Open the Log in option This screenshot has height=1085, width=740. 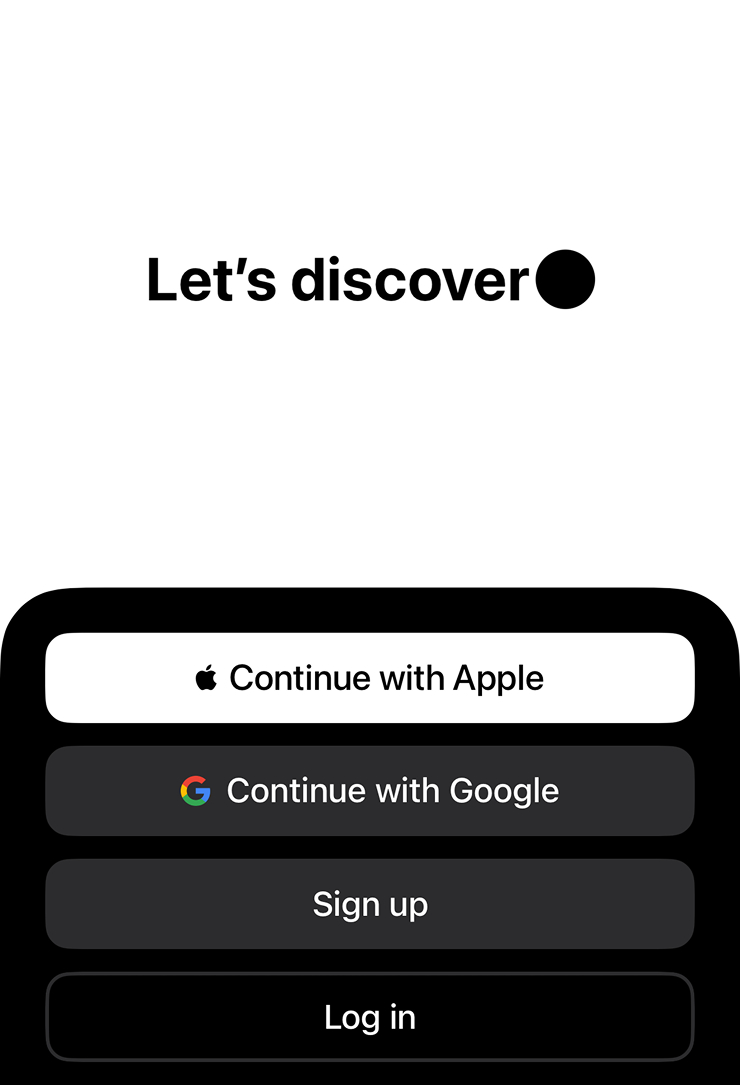pyautogui.click(x=370, y=1017)
